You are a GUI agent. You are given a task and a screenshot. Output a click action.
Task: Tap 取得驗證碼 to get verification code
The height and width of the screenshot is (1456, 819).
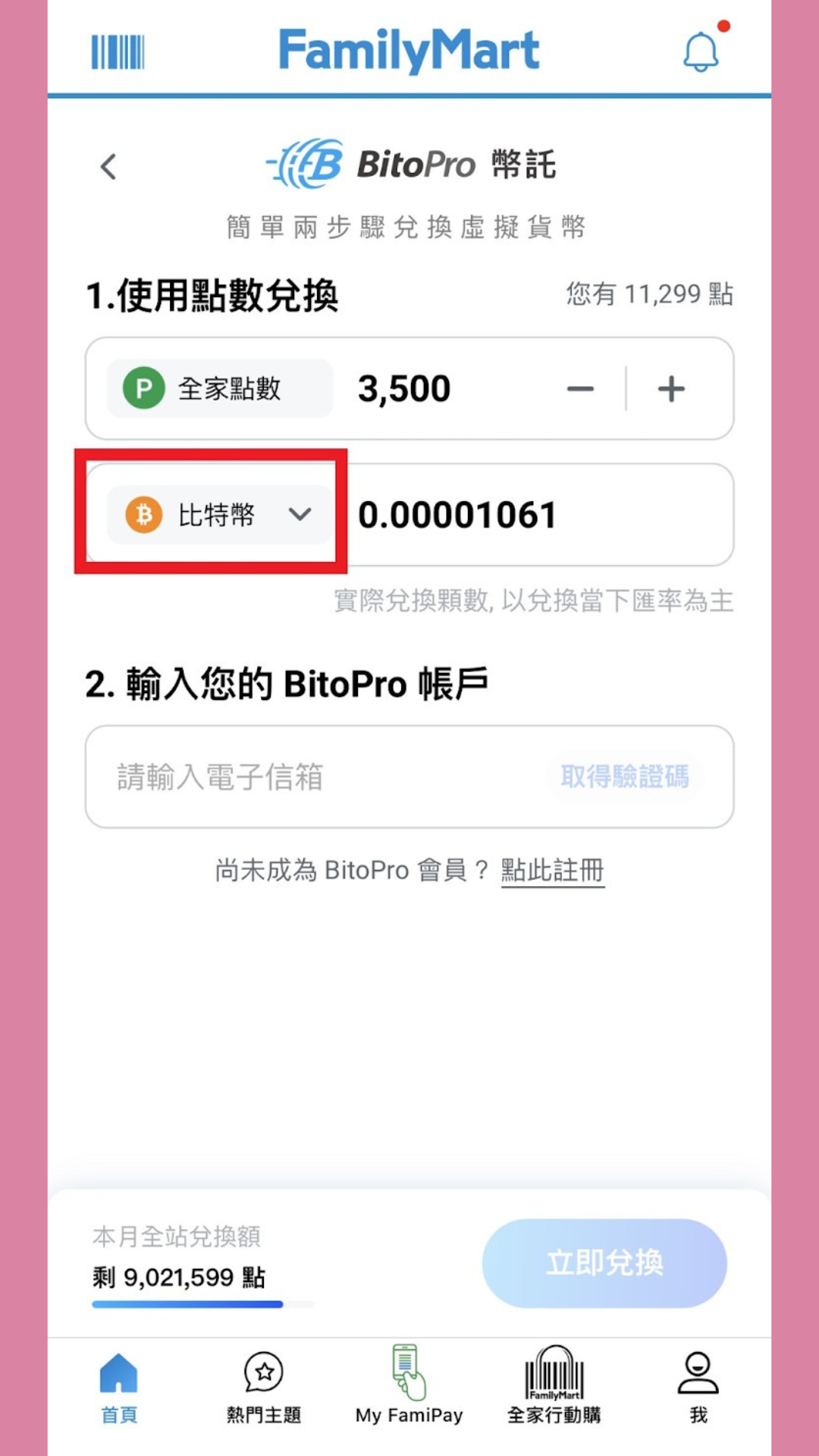625,777
